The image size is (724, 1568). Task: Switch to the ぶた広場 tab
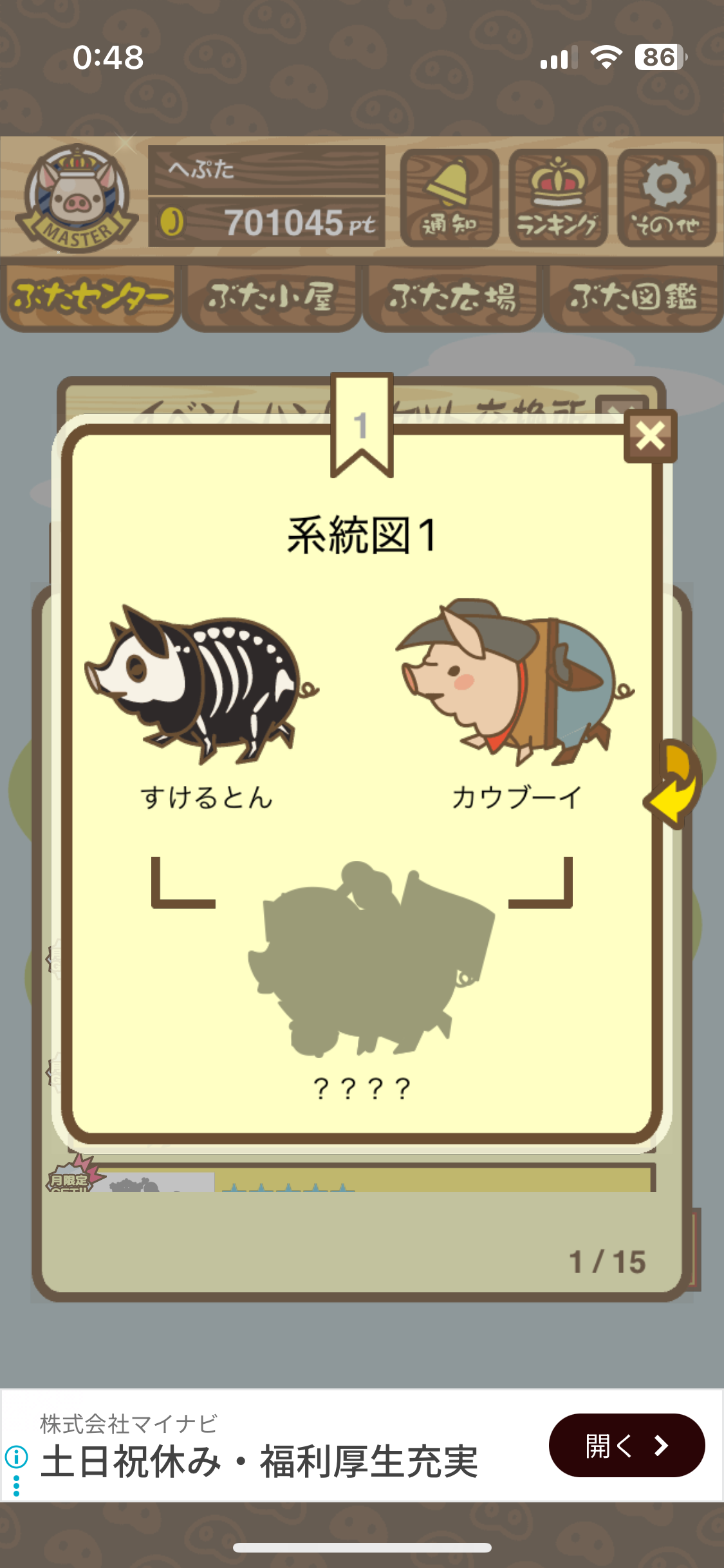pyautogui.click(x=452, y=298)
